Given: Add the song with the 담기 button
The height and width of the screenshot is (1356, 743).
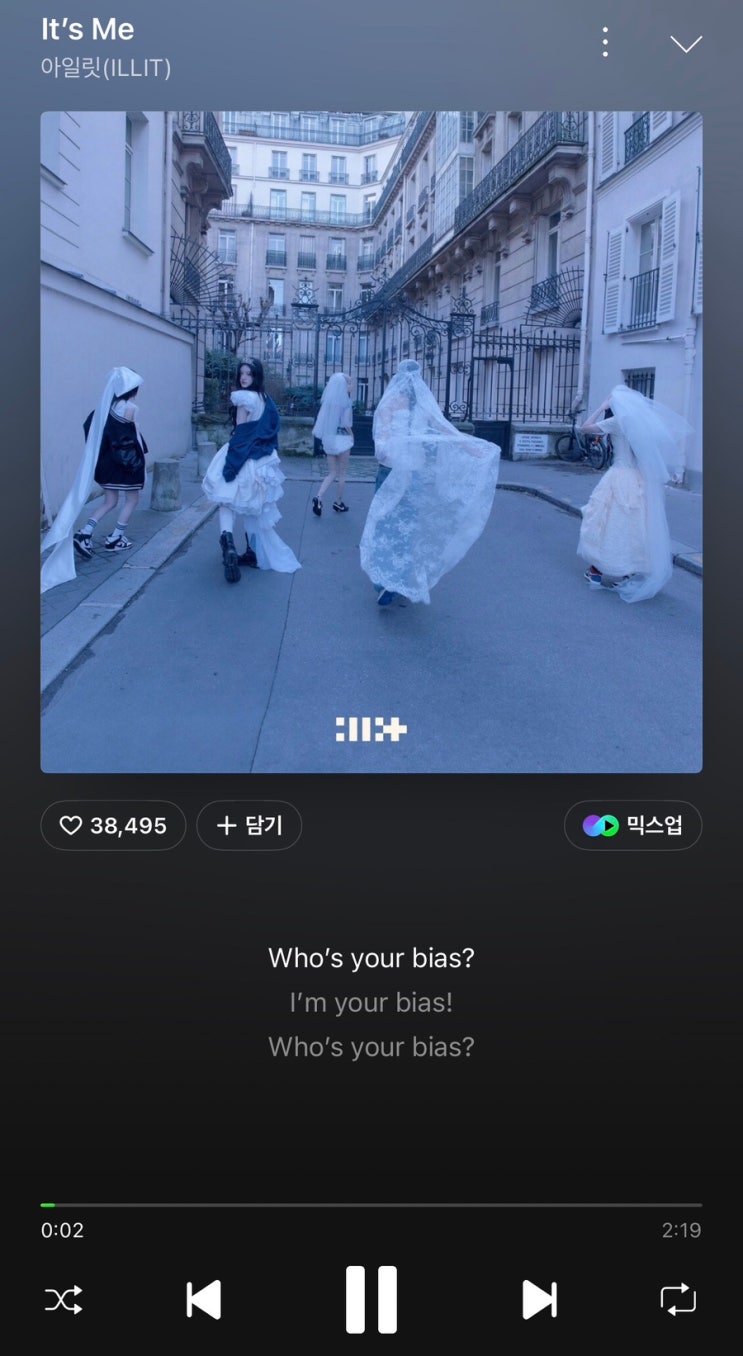Looking at the screenshot, I should click(249, 825).
